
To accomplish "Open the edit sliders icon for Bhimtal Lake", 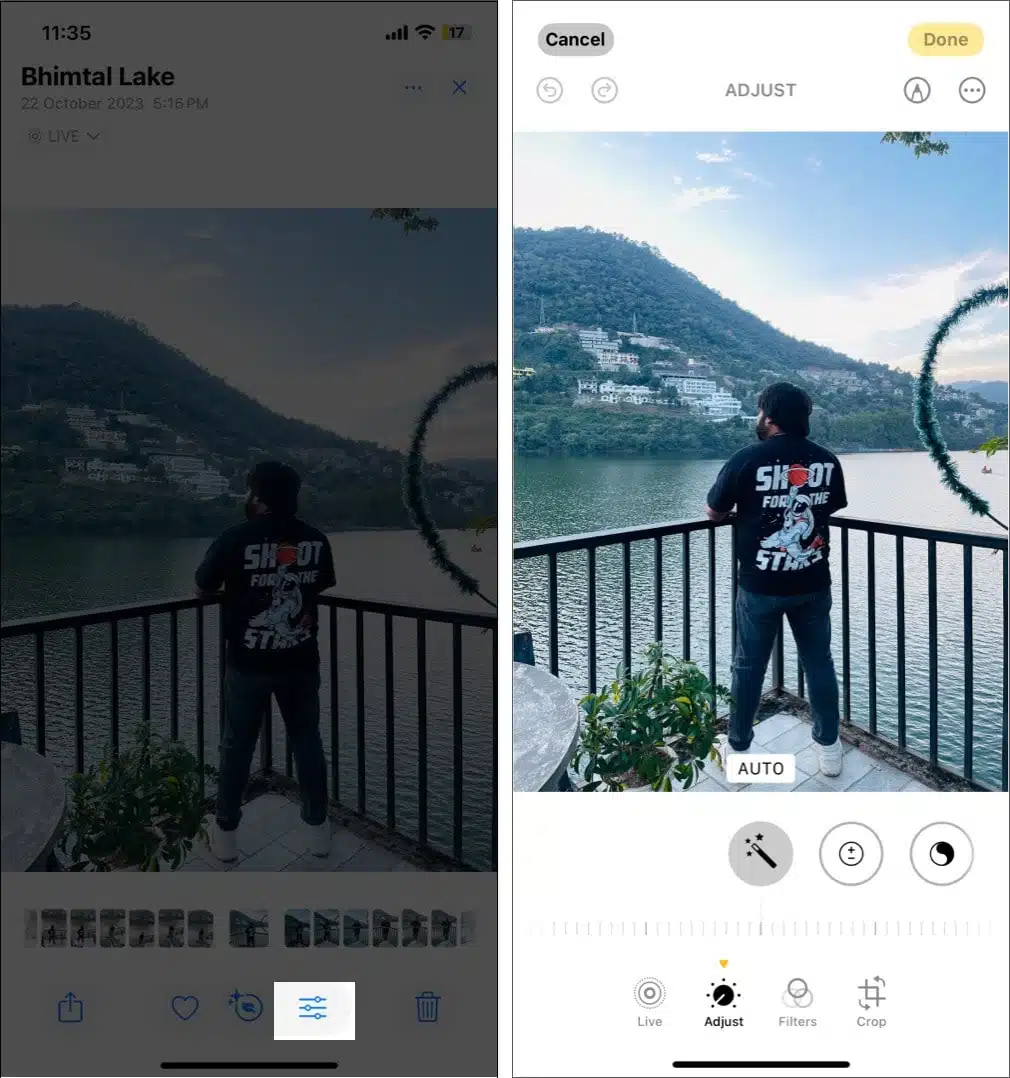I will pyautogui.click(x=313, y=1008).
